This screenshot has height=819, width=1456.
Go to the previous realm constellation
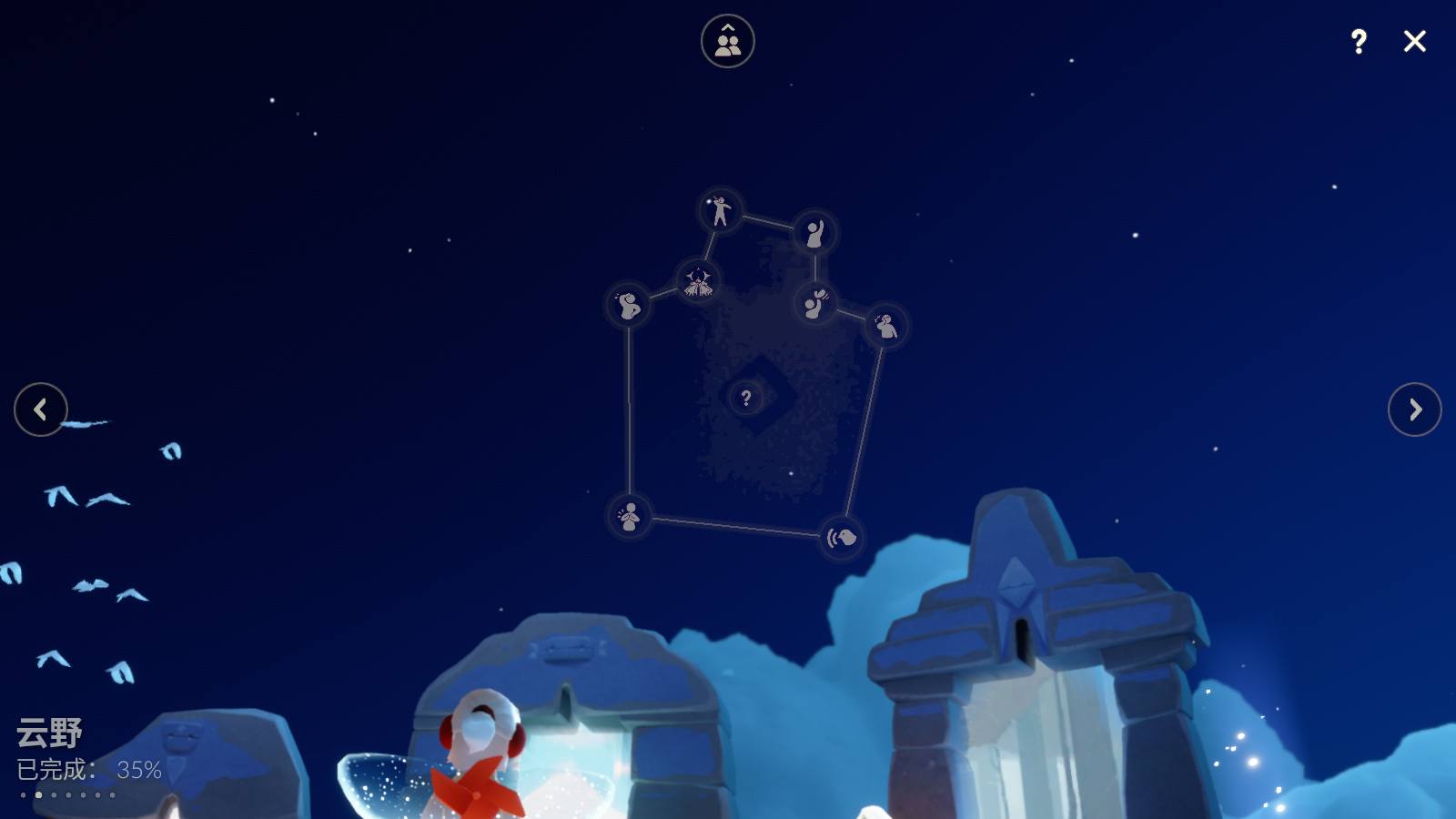coord(40,409)
